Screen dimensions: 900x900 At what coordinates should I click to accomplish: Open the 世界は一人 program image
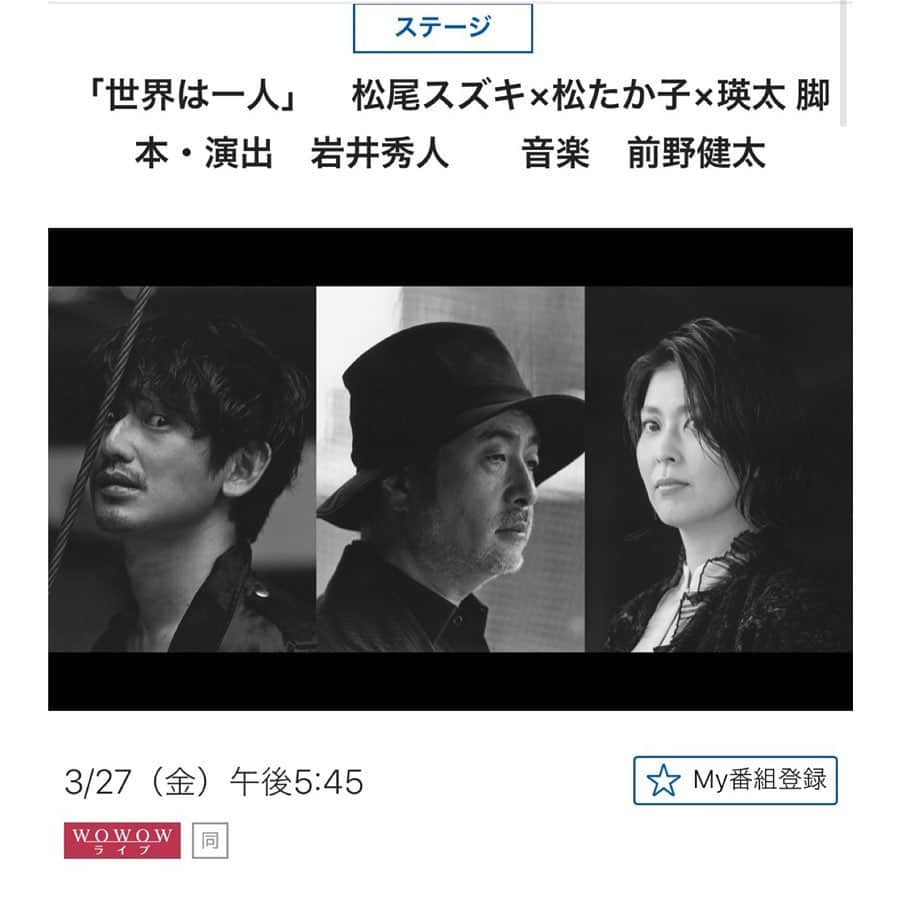click(450, 469)
